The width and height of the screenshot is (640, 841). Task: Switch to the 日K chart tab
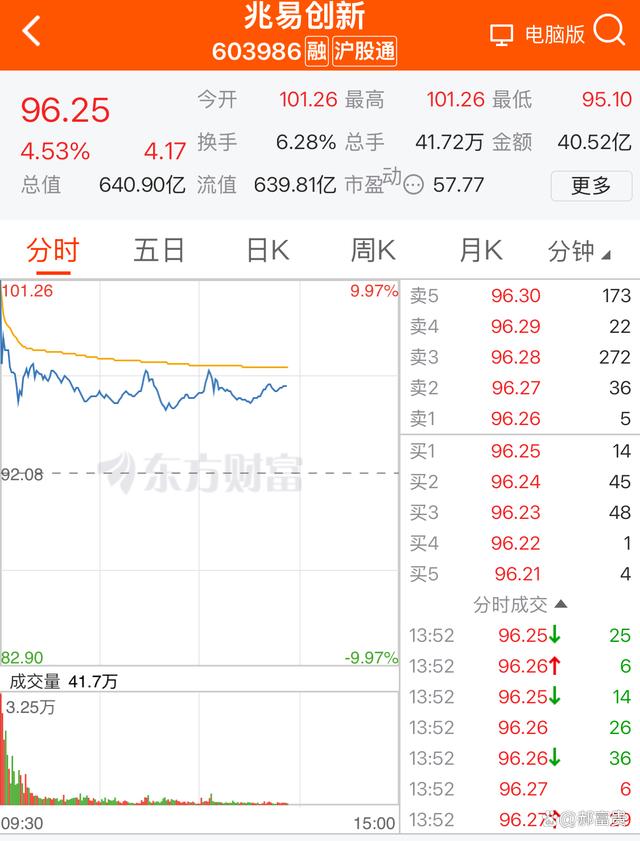coord(267,250)
